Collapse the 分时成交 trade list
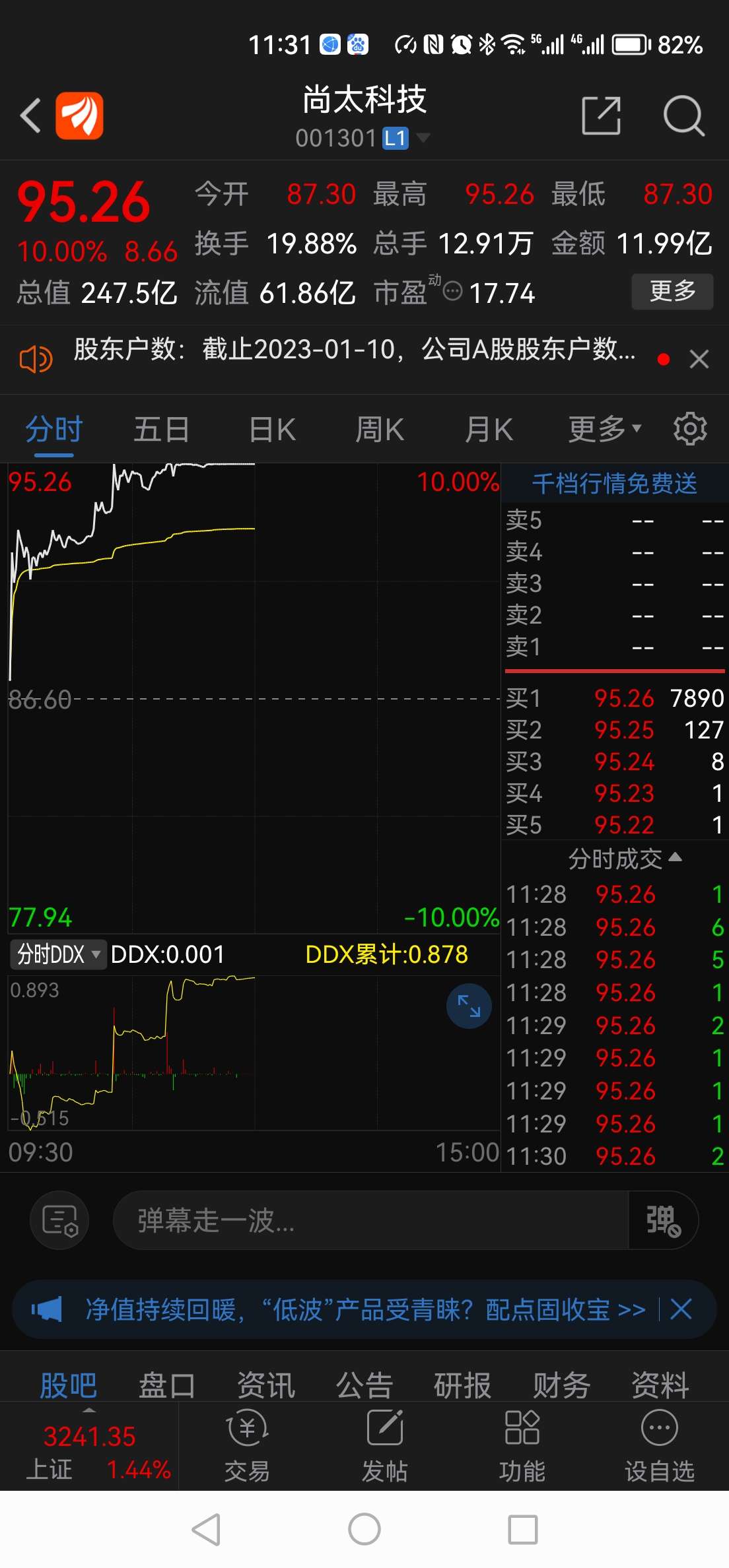The height and width of the screenshot is (1568, 729). pos(676,859)
